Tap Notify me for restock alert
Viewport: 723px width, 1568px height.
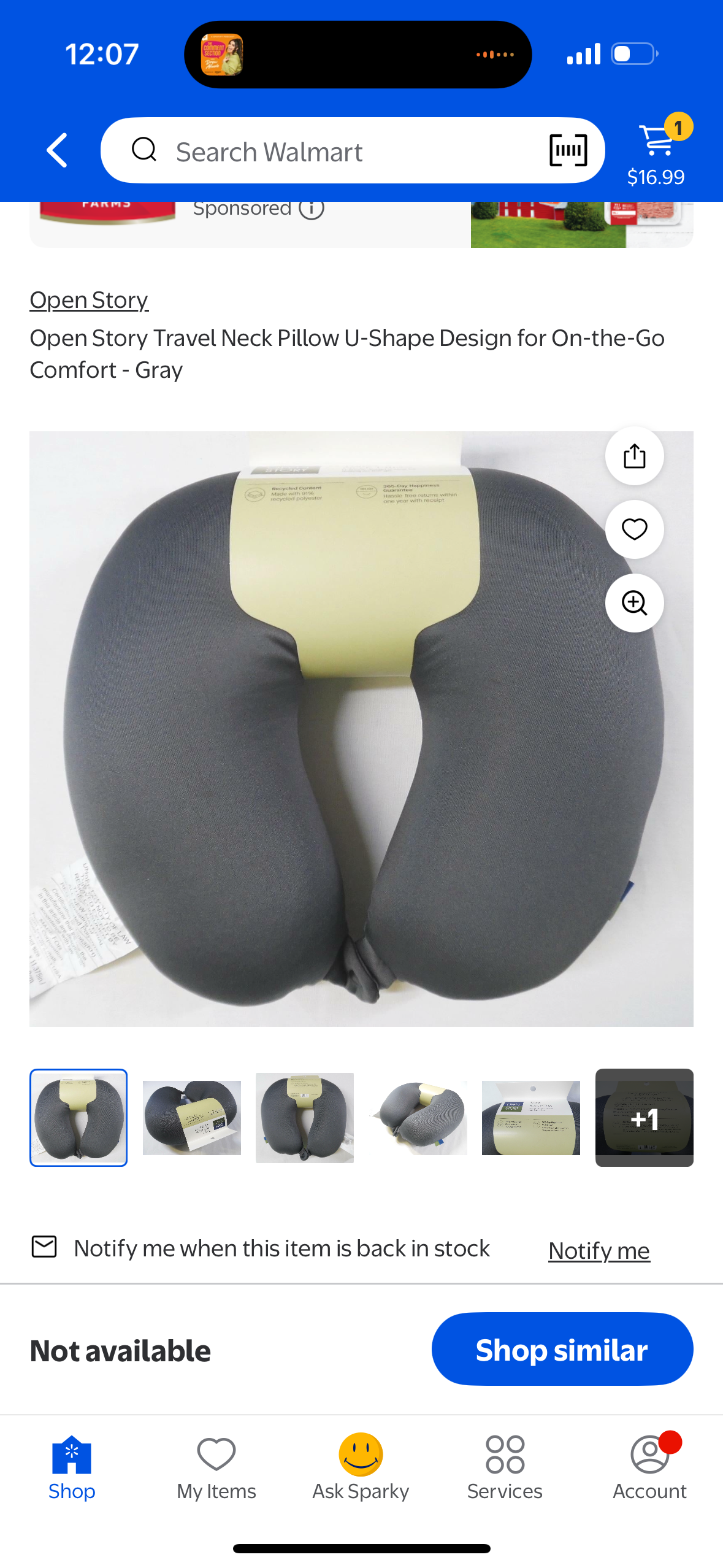click(x=599, y=1250)
